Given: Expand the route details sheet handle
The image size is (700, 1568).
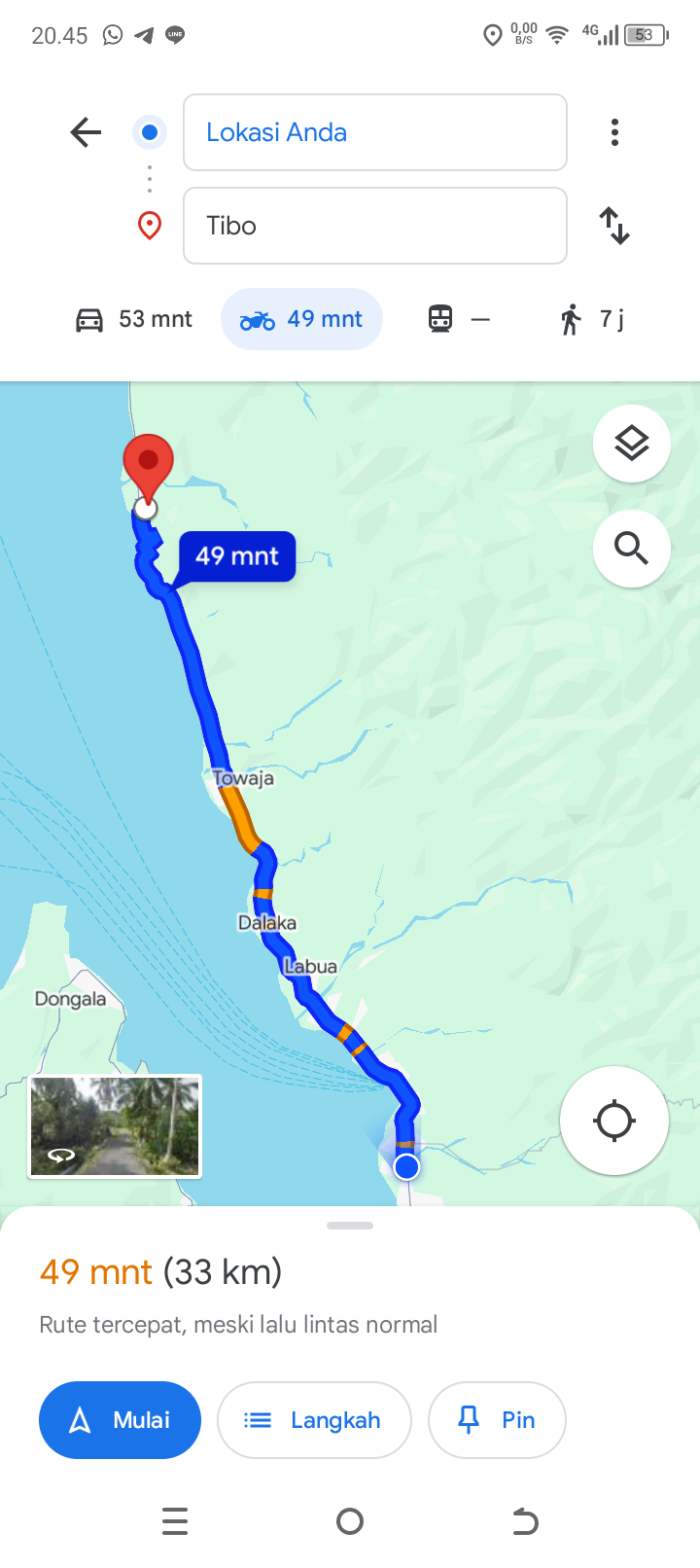Looking at the screenshot, I should pyautogui.click(x=350, y=1226).
